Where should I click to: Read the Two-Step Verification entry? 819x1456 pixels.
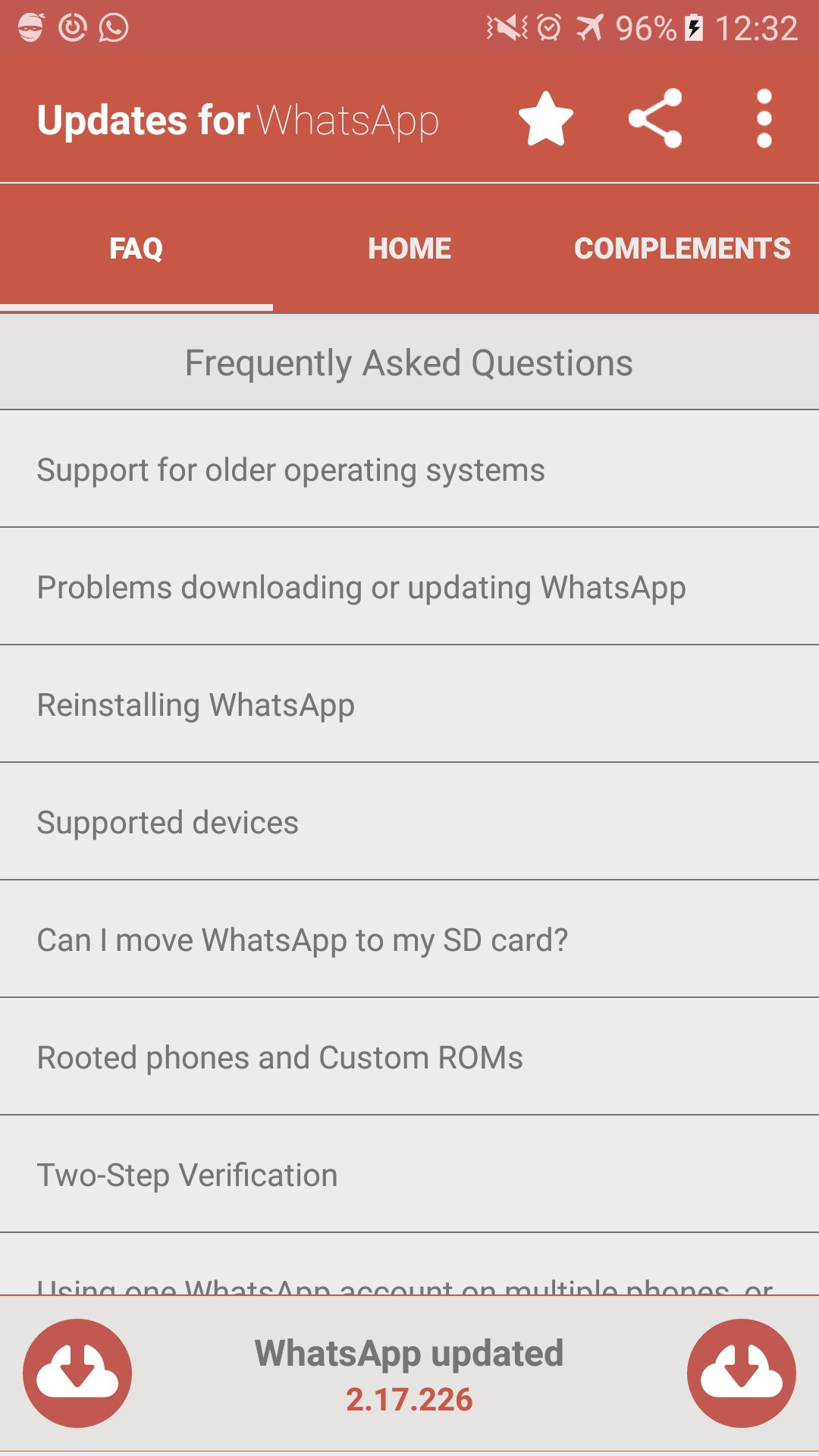409,1175
